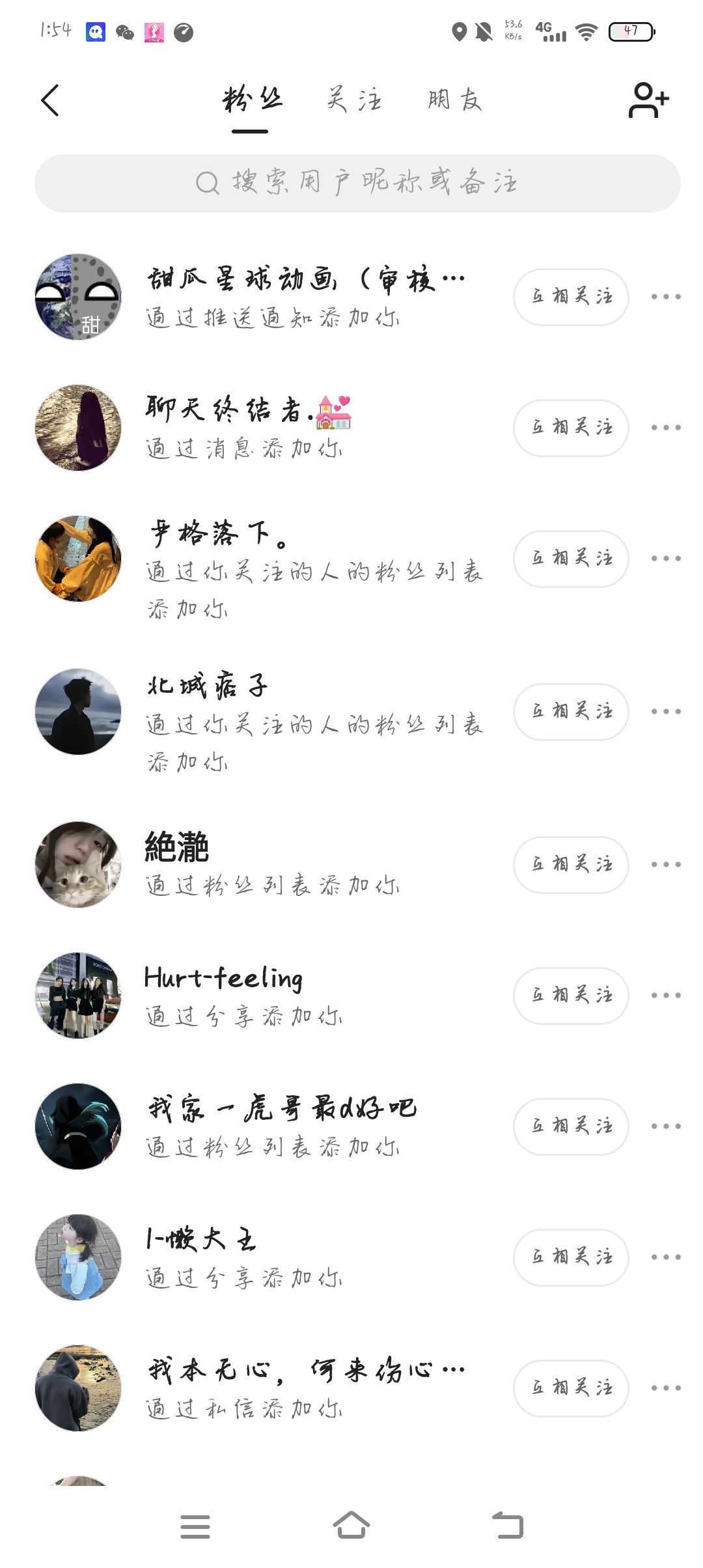Screen dimensions: 703x1568
Task: Go back using the top-left arrow
Action: pyautogui.click(x=50, y=100)
